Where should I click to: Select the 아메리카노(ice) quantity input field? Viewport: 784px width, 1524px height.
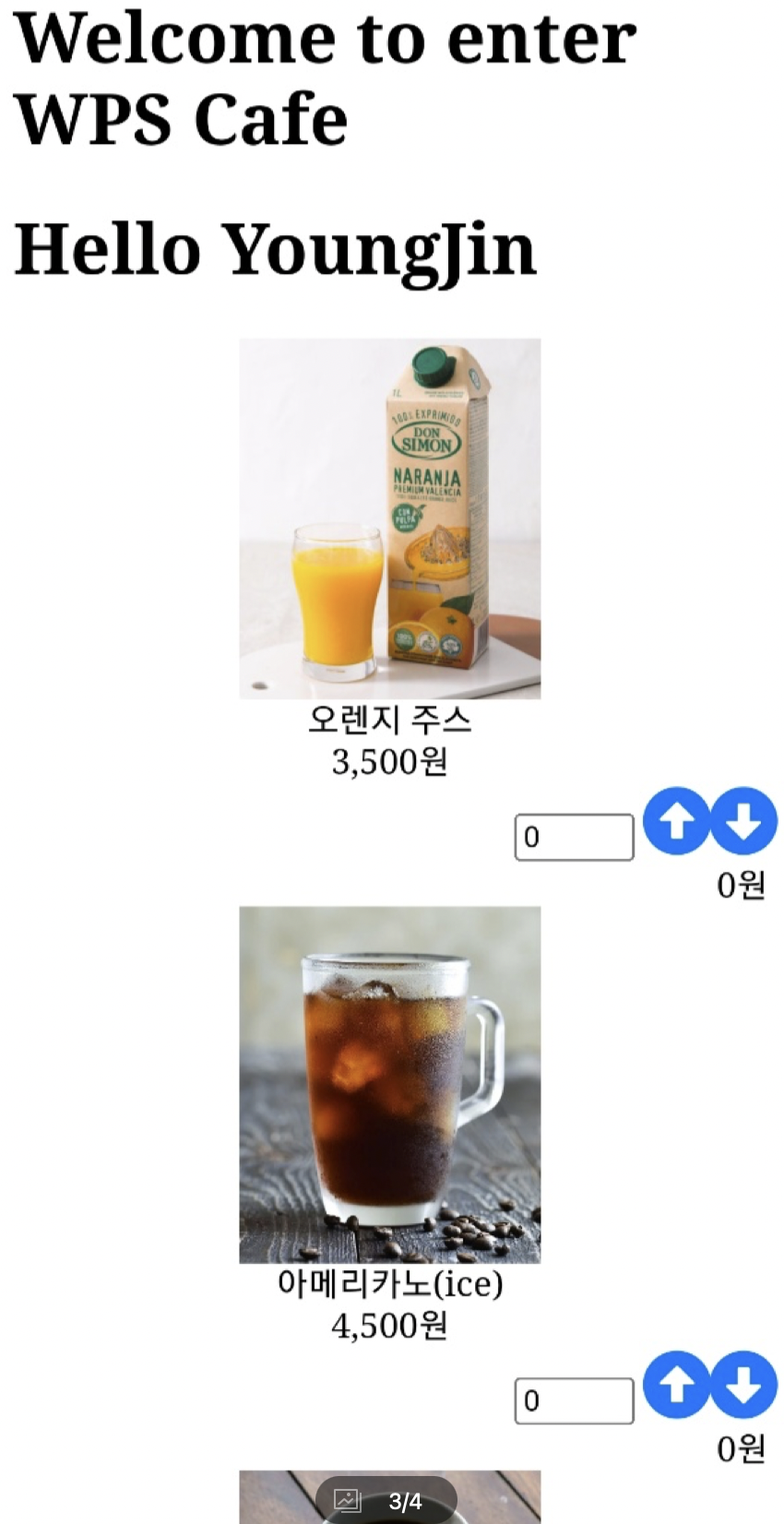574,1400
